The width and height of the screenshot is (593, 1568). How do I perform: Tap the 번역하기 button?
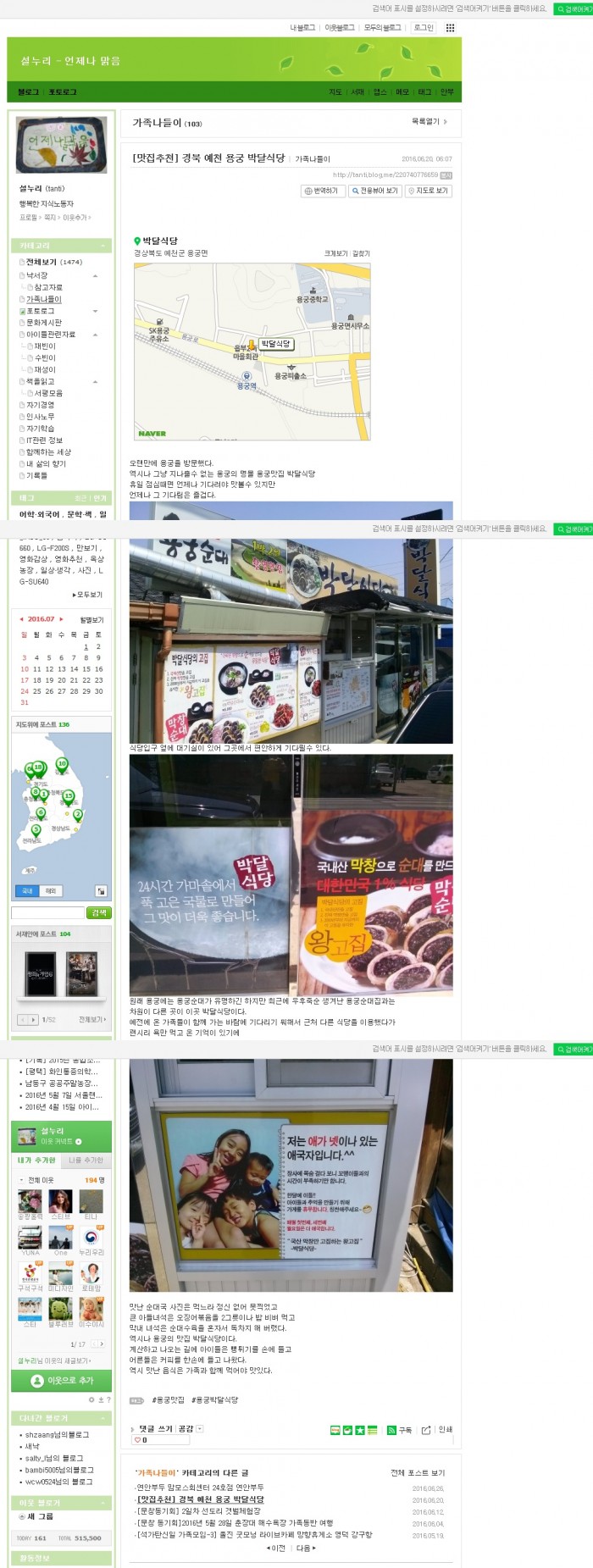pyautogui.click(x=321, y=191)
